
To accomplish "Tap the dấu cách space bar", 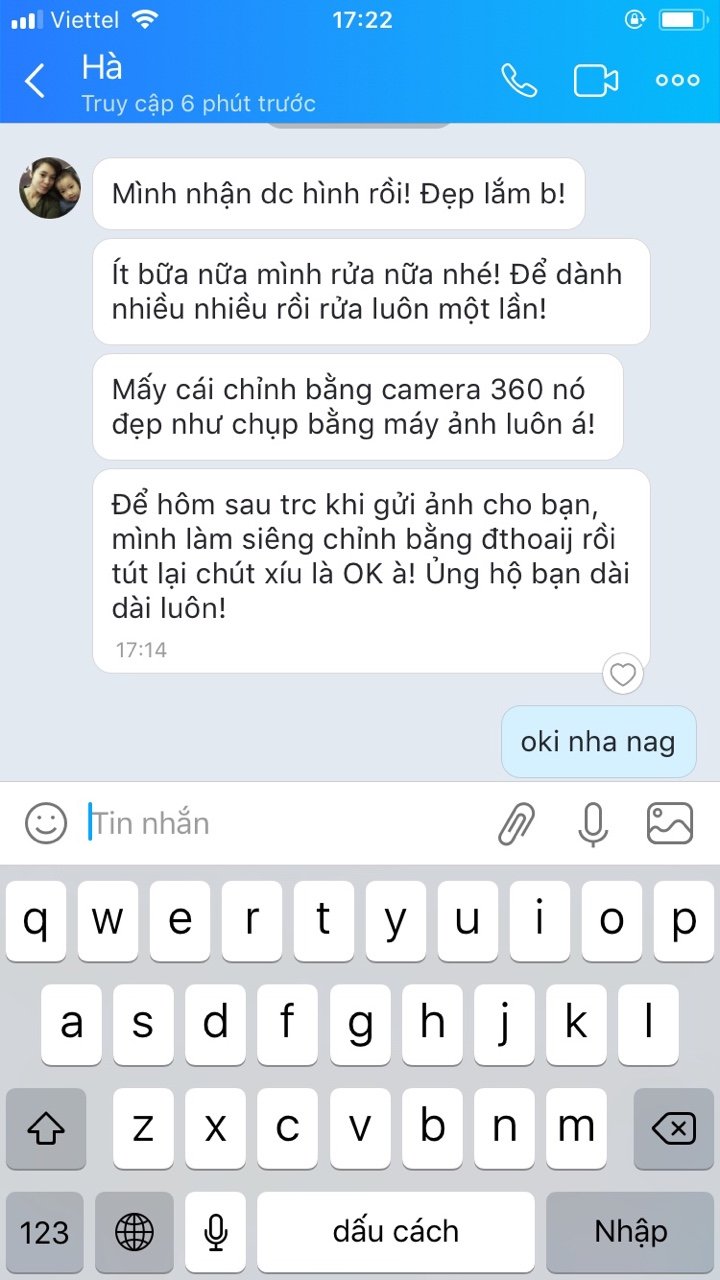I will coord(396,1232).
